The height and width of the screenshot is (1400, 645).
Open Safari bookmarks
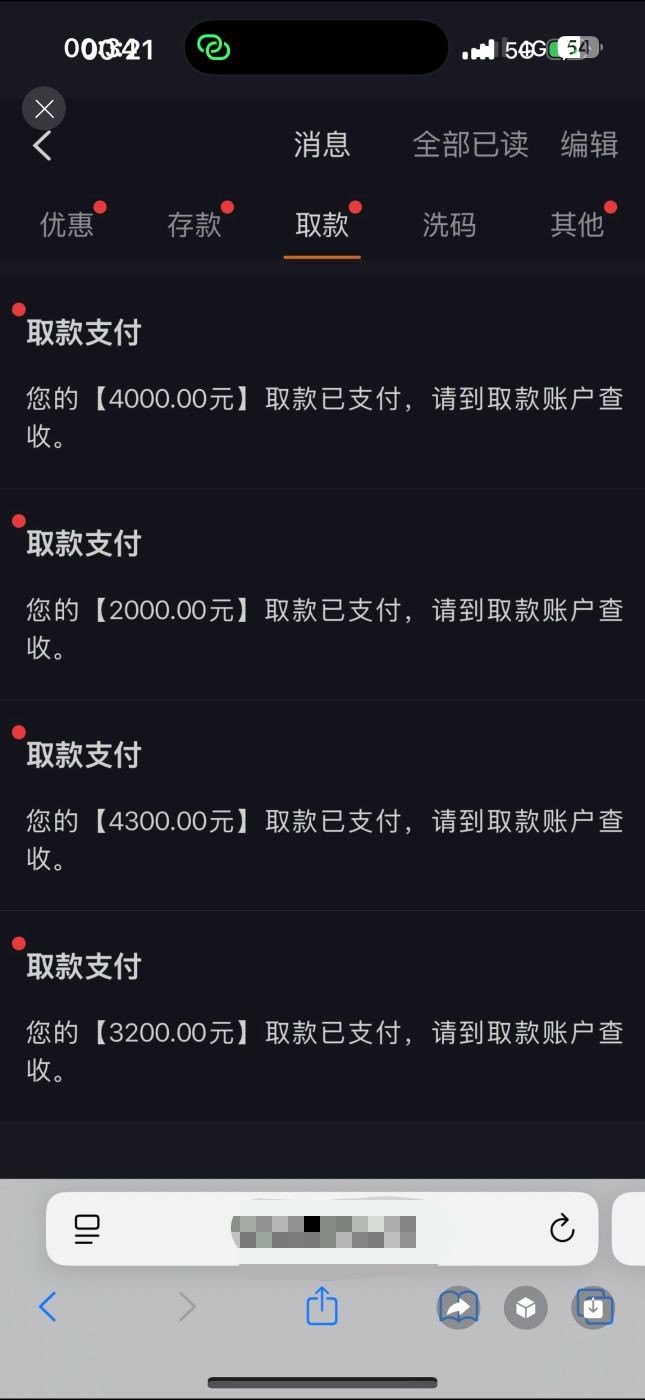(459, 1308)
